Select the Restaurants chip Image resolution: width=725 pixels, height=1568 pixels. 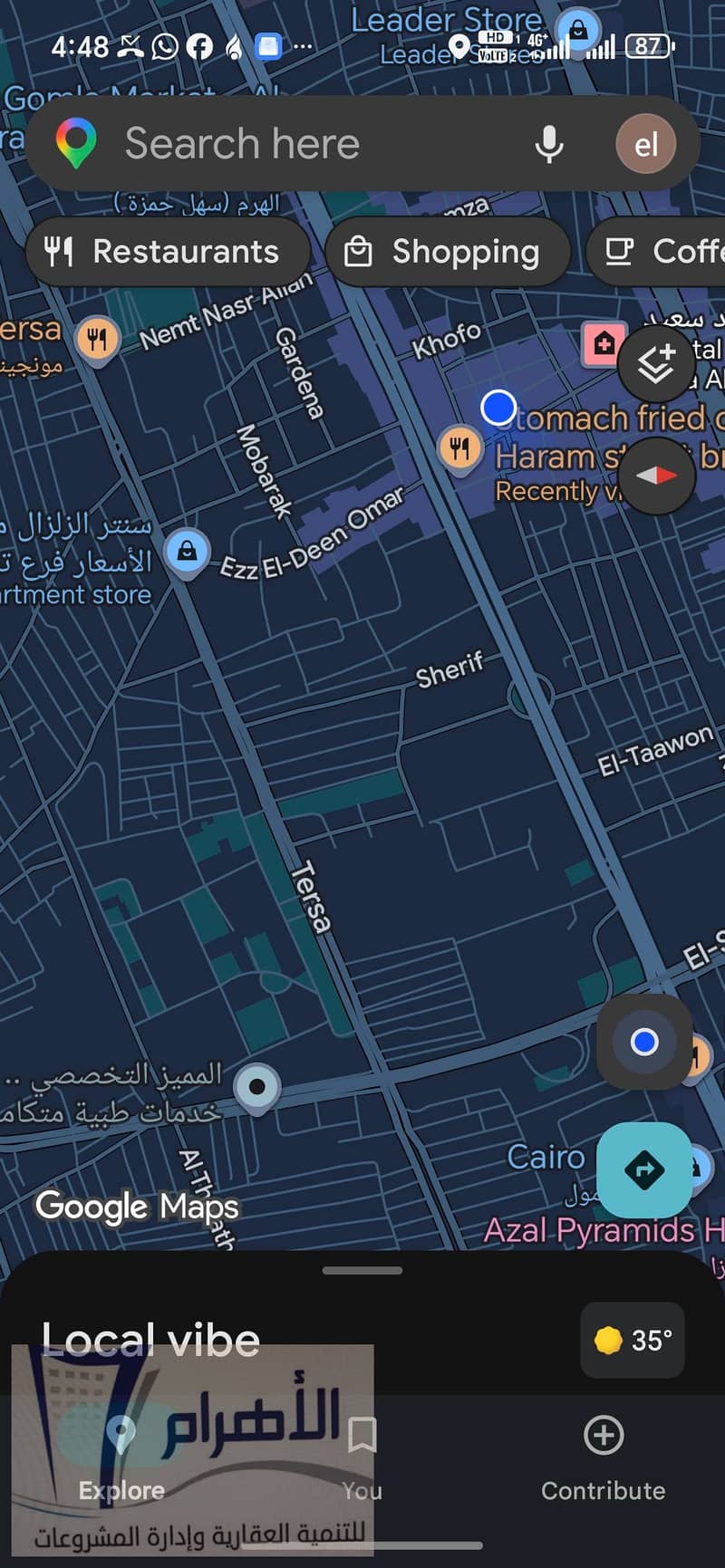click(169, 251)
